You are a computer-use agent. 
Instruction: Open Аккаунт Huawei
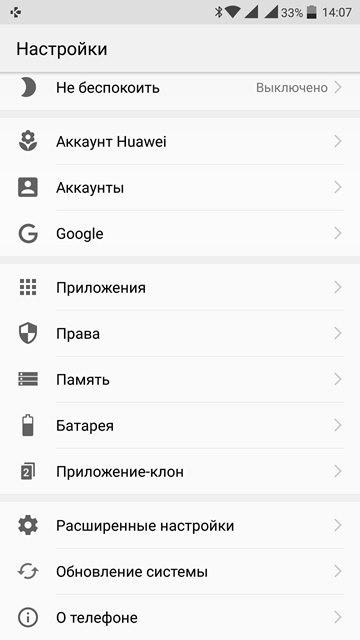pyautogui.click(x=180, y=142)
